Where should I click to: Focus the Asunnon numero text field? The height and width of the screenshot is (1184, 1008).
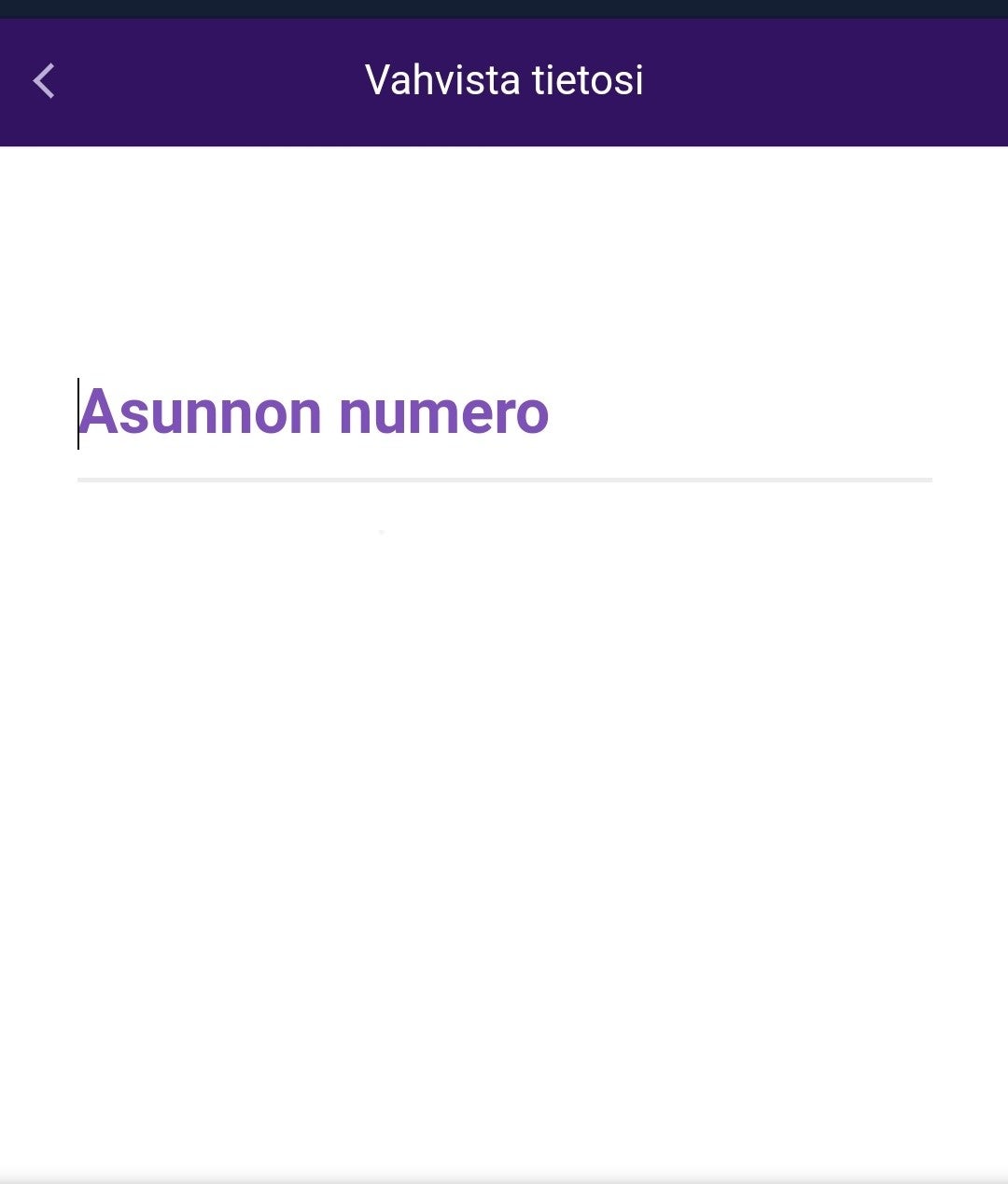click(504, 413)
